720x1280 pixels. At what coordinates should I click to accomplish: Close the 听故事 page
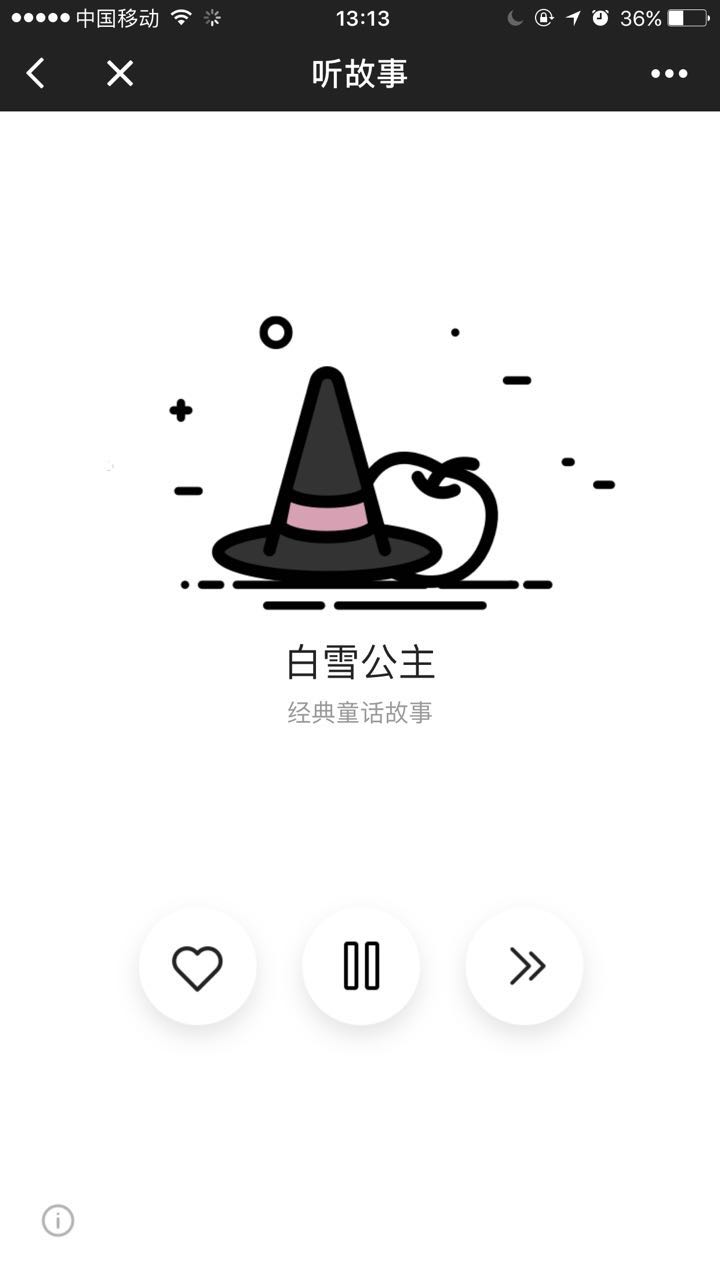[x=120, y=73]
